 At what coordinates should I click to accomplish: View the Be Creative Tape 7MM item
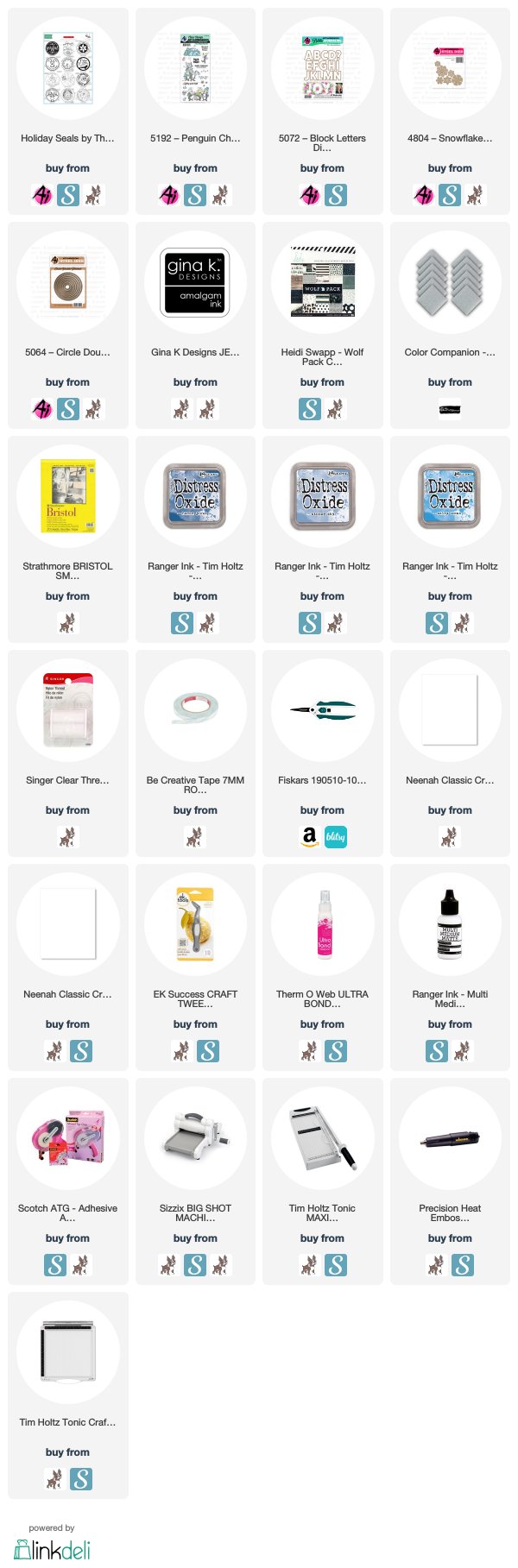pos(195,710)
